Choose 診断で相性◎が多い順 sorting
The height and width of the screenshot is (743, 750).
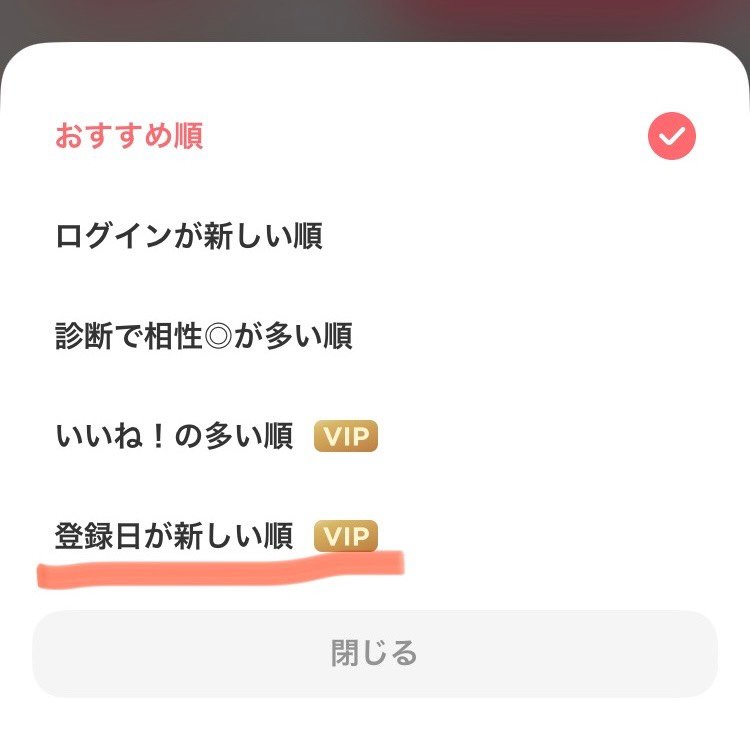click(x=375, y=336)
